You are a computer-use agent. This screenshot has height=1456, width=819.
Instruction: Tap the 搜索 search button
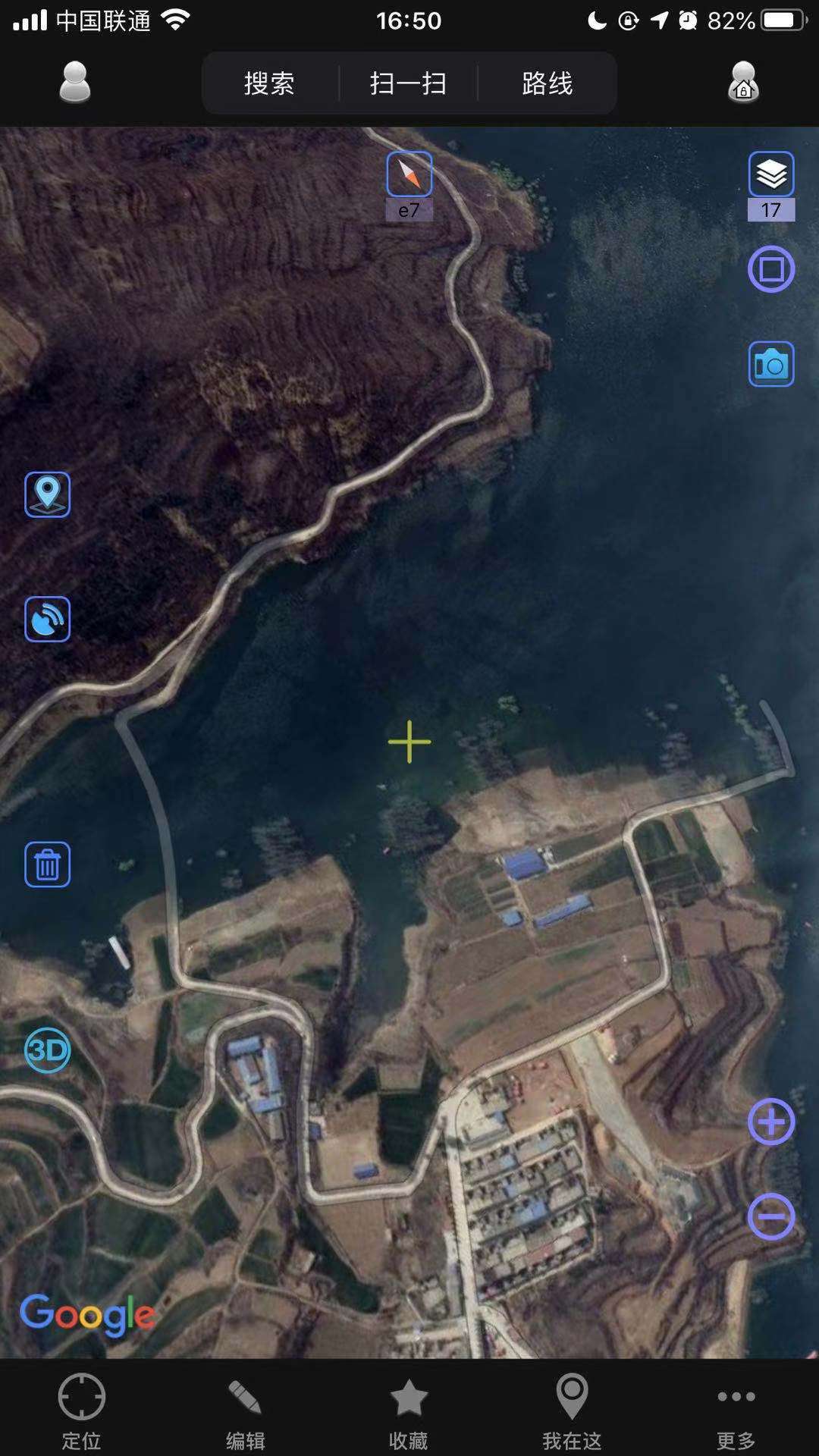tap(269, 83)
